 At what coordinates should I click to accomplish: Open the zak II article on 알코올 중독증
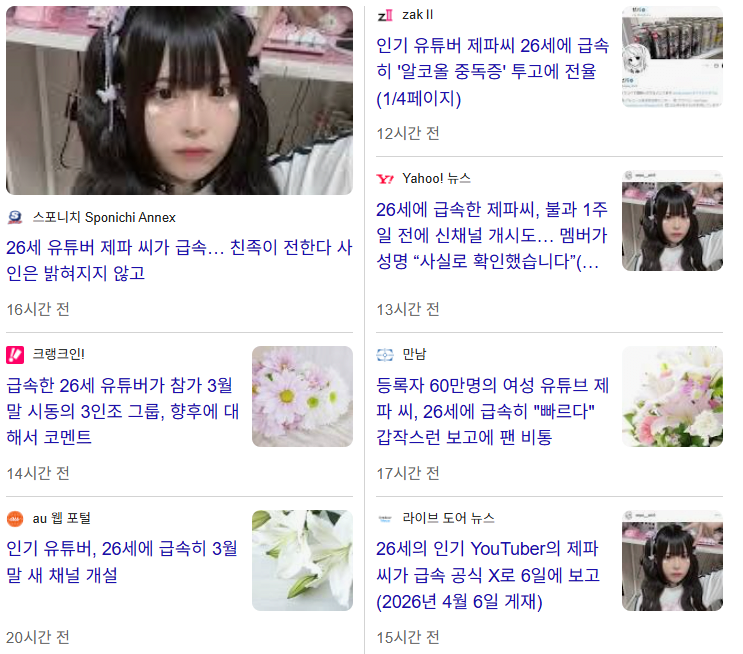(490, 71)
